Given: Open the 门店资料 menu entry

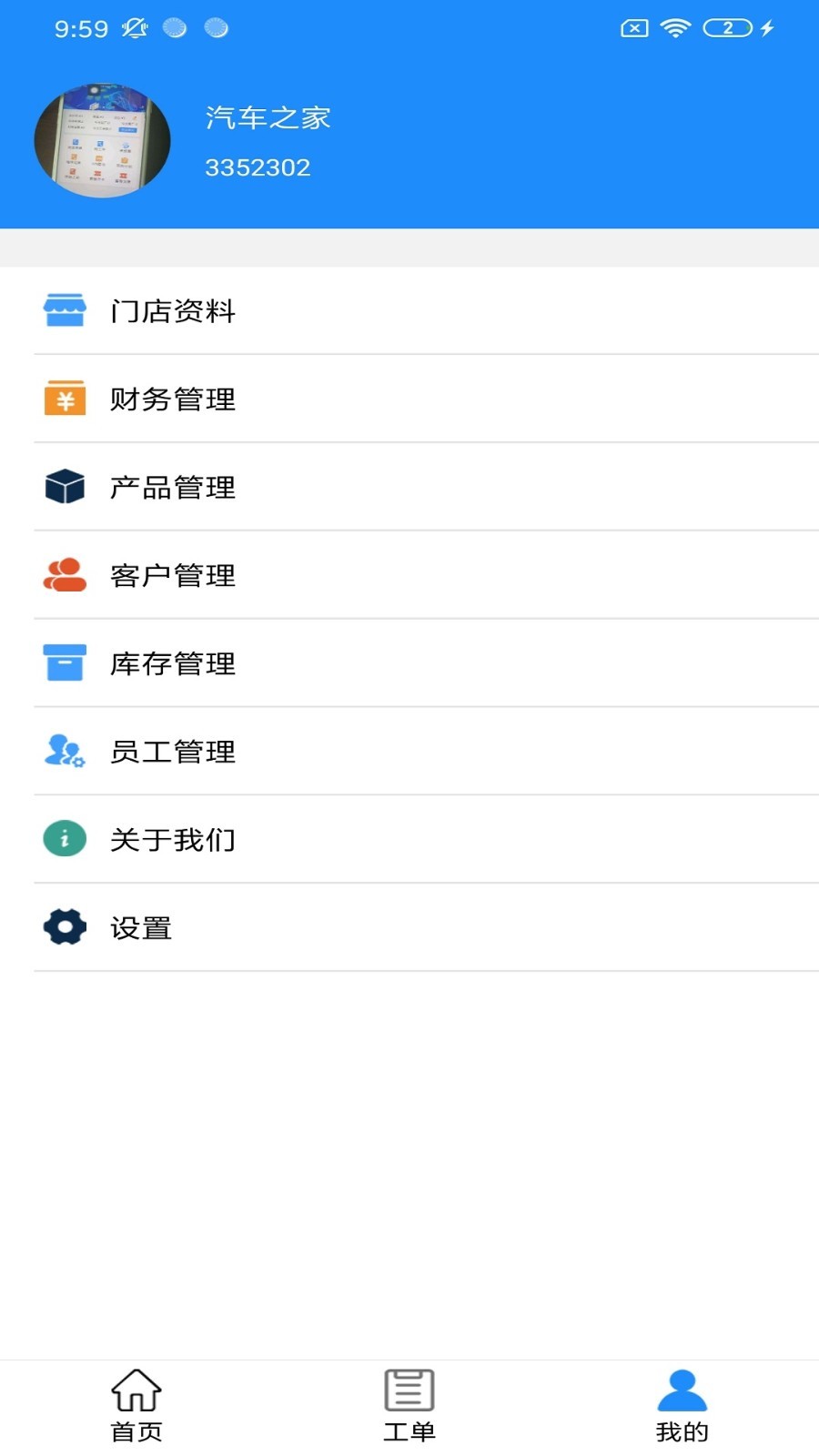Looking at the screenshot, I should 172,310.
